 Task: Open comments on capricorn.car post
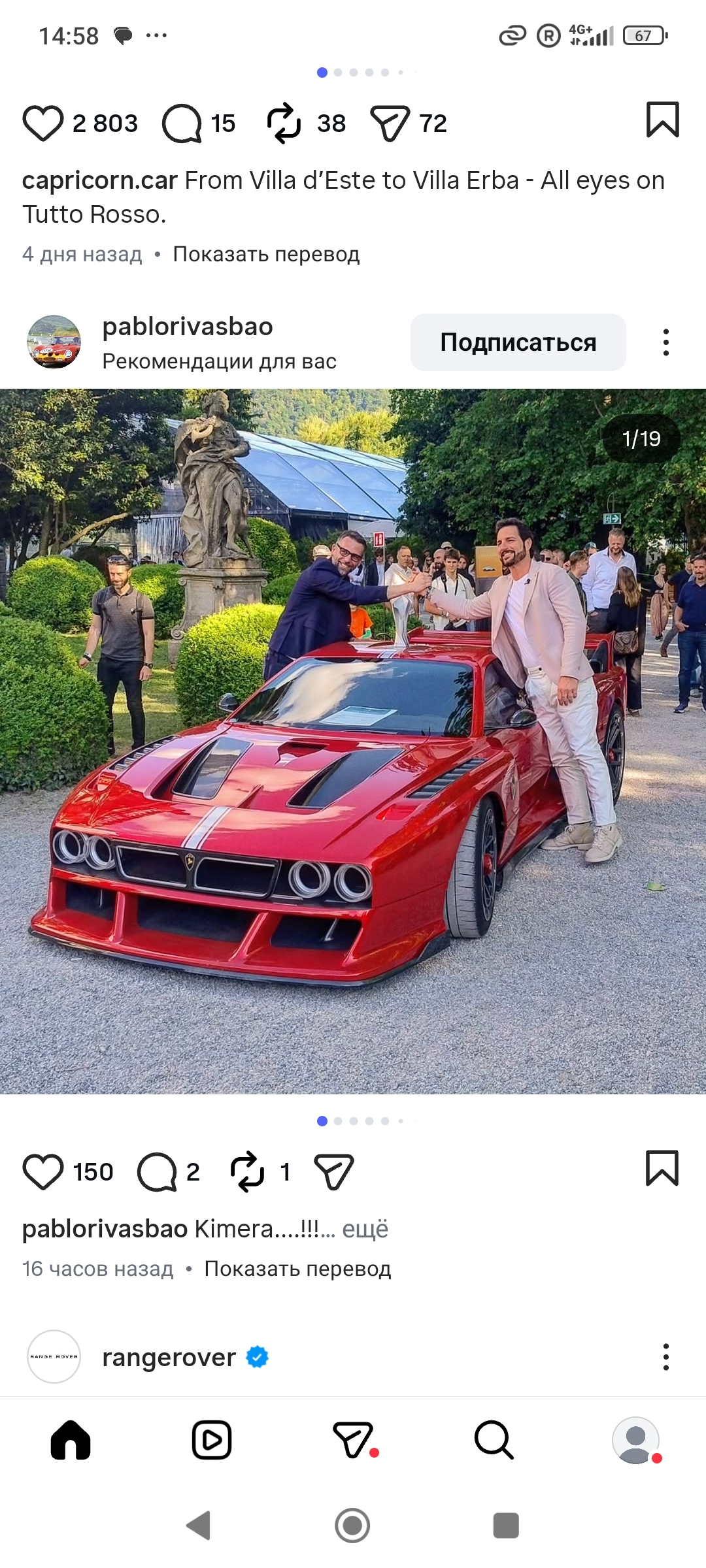(182, 123)
